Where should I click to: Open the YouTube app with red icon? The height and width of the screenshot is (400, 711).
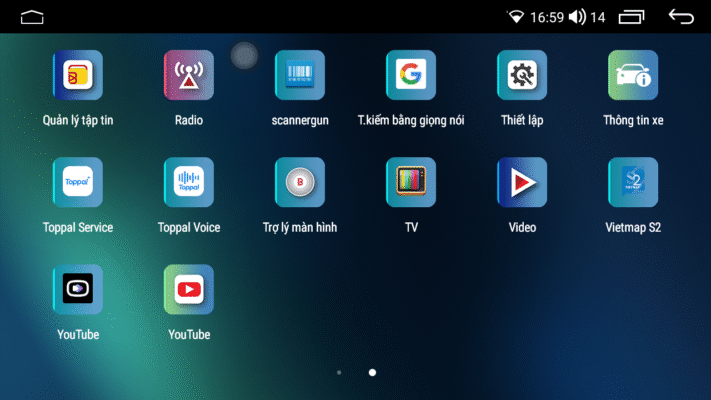[189, 289]
